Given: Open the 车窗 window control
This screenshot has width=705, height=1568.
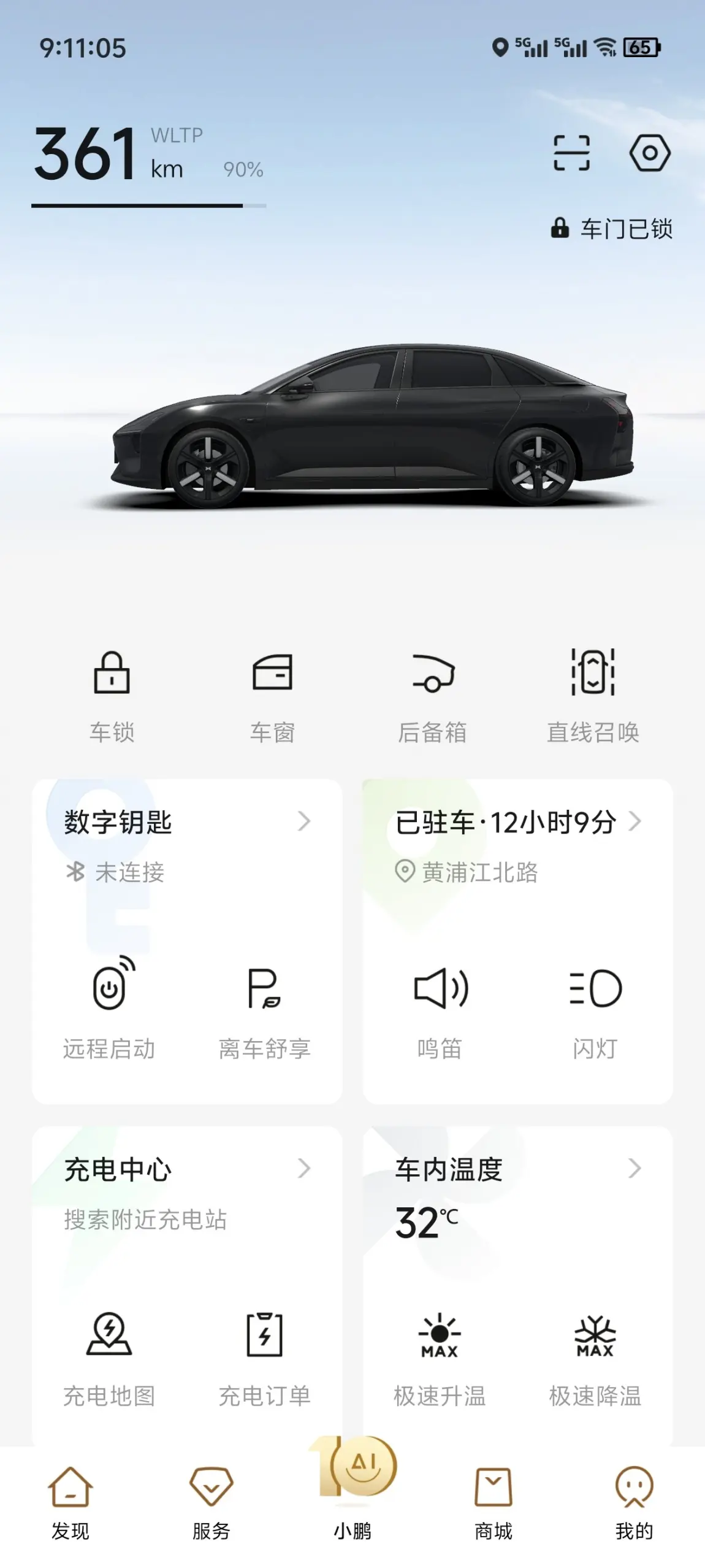Looking at the screenshot, I should point(272,697).
